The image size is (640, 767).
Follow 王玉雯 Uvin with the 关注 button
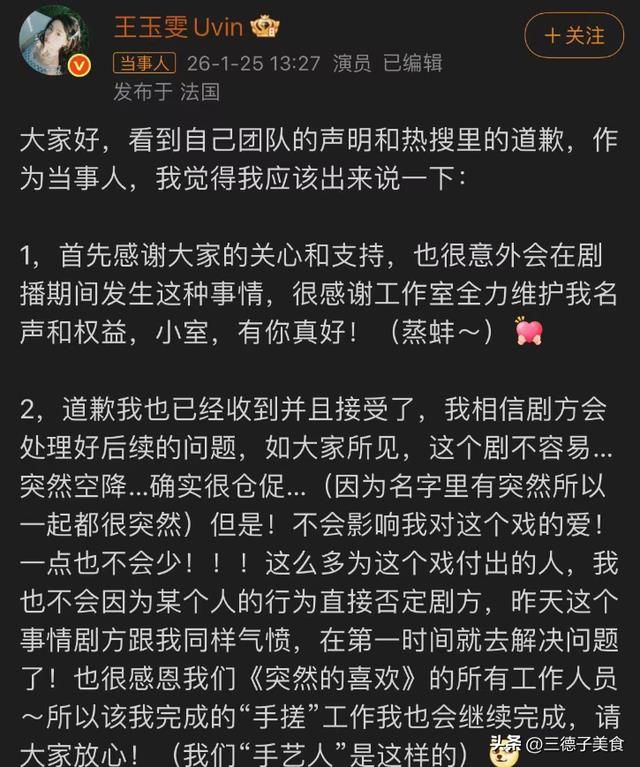pyautogui.click(x=573, y=35)
